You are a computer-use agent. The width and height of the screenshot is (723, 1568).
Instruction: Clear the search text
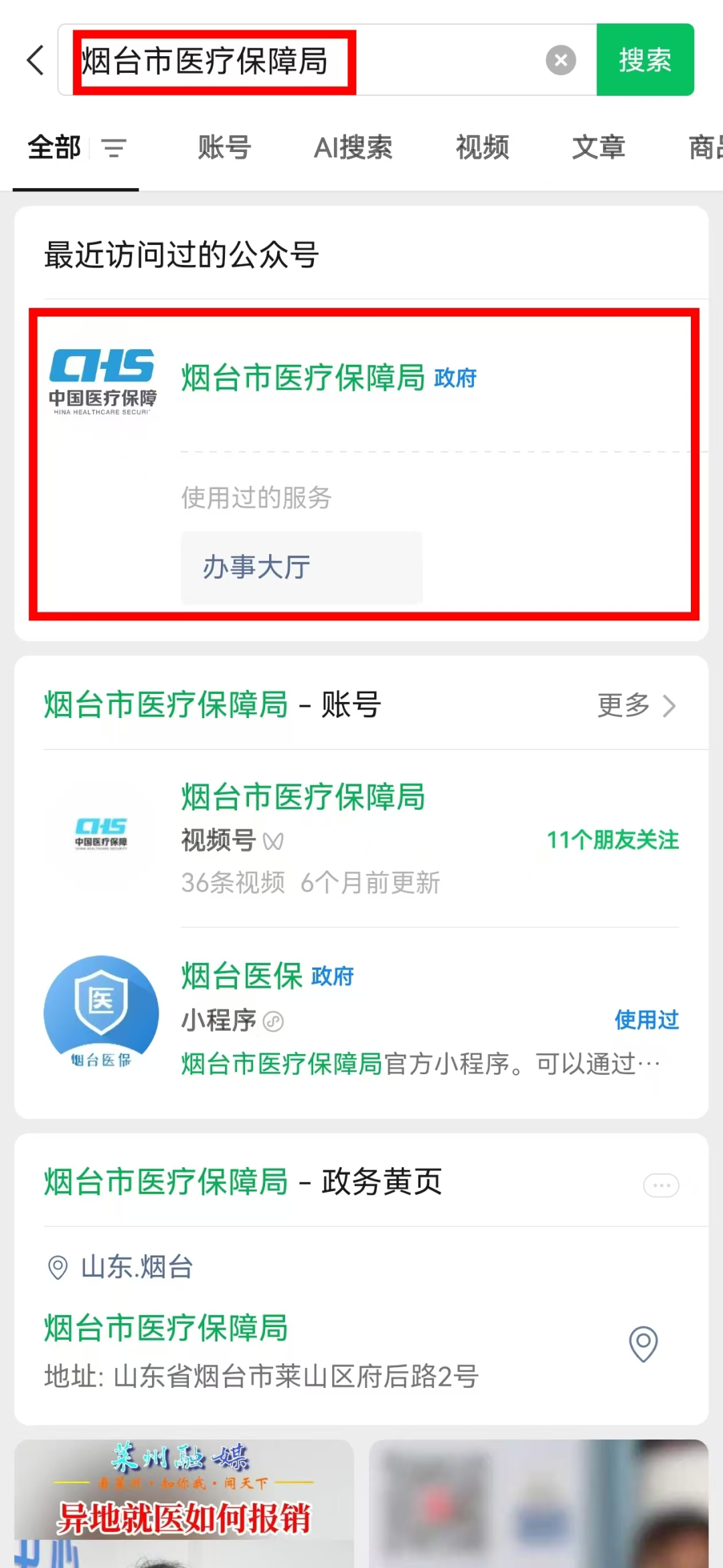tap(560, 60)
